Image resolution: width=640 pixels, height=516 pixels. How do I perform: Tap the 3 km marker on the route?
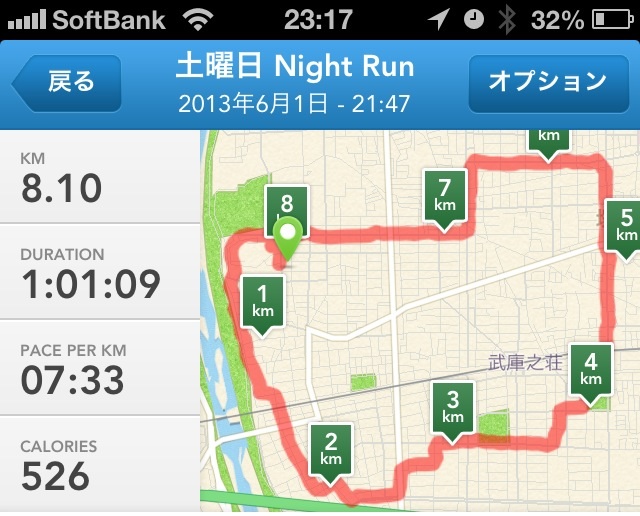coord(452,406)
